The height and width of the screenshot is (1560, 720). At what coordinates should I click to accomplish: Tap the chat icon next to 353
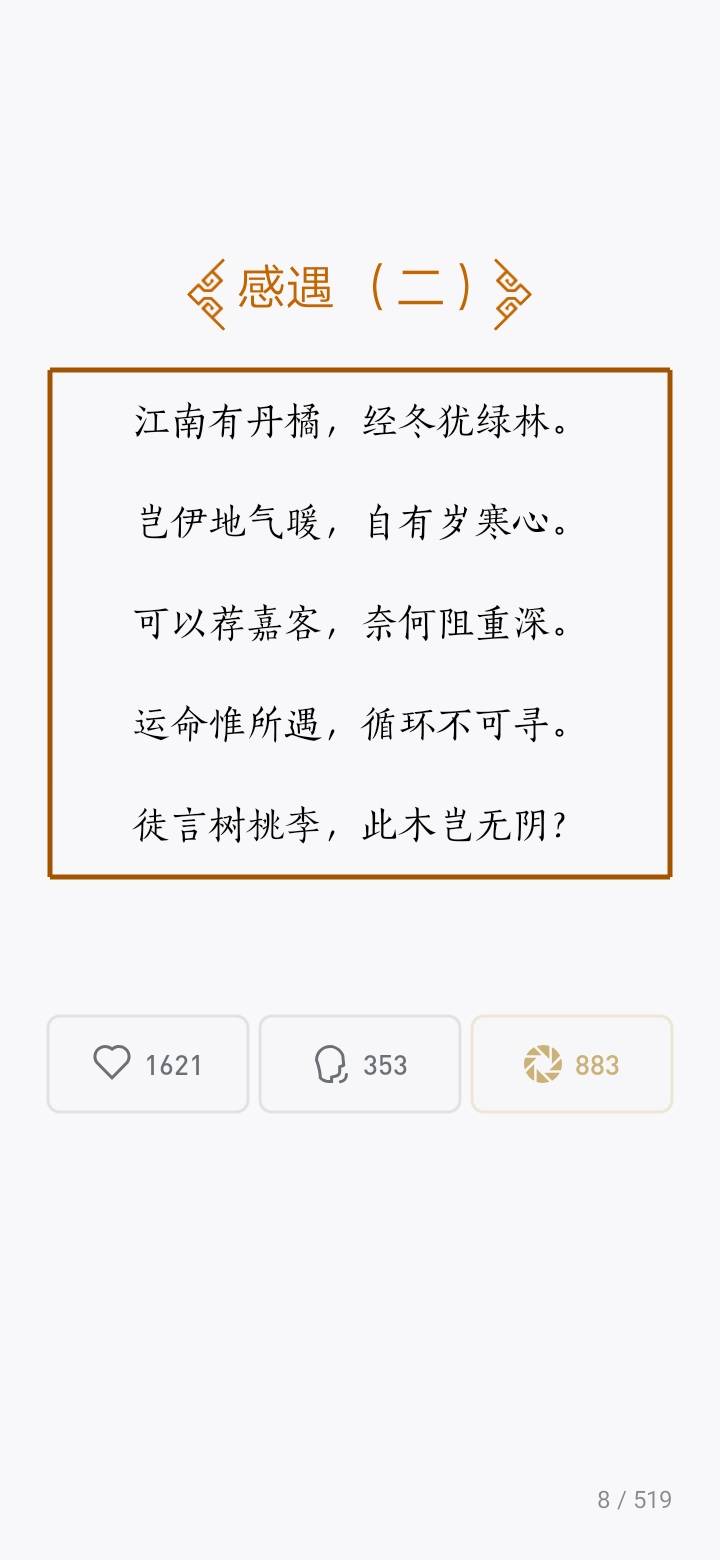coord(330,1063)
